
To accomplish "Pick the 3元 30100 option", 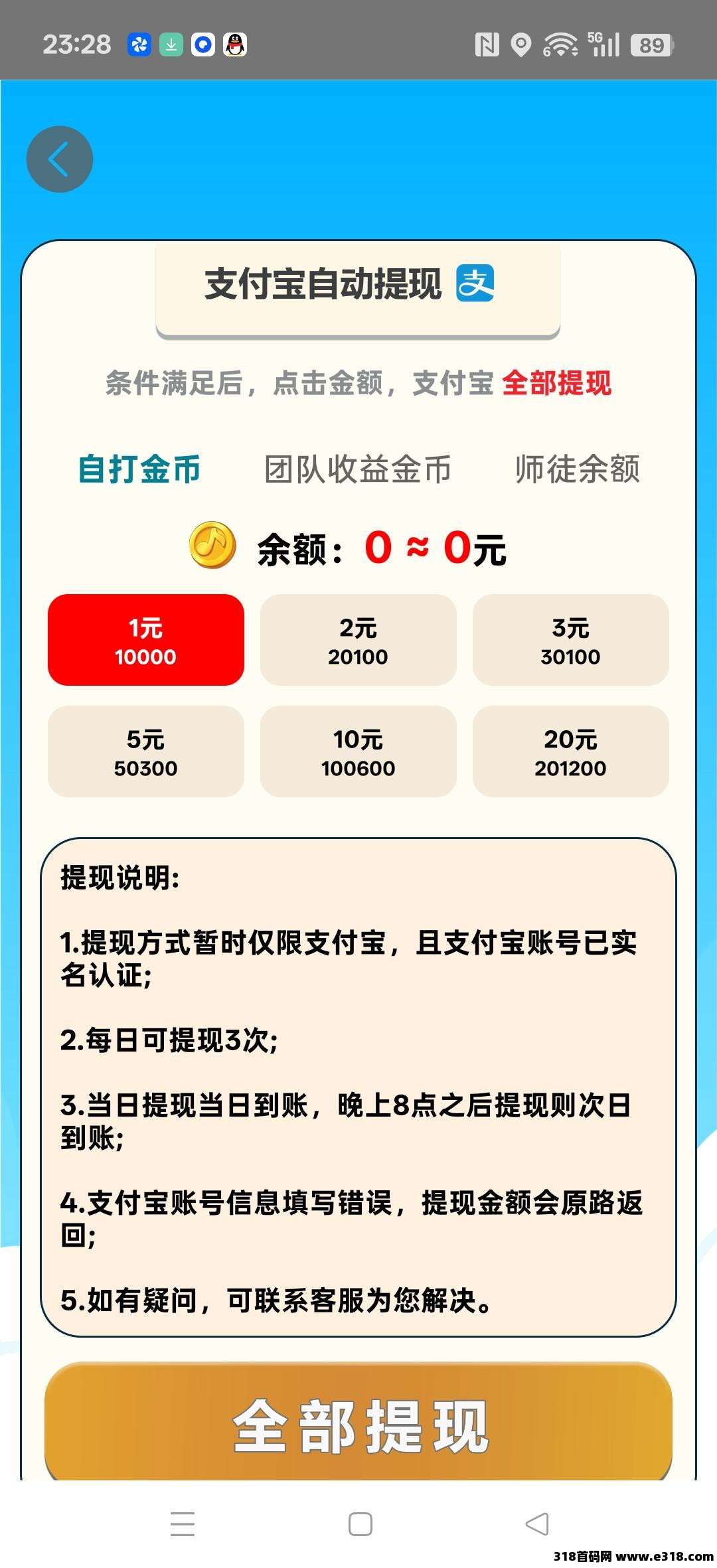I will pos(570,640).
